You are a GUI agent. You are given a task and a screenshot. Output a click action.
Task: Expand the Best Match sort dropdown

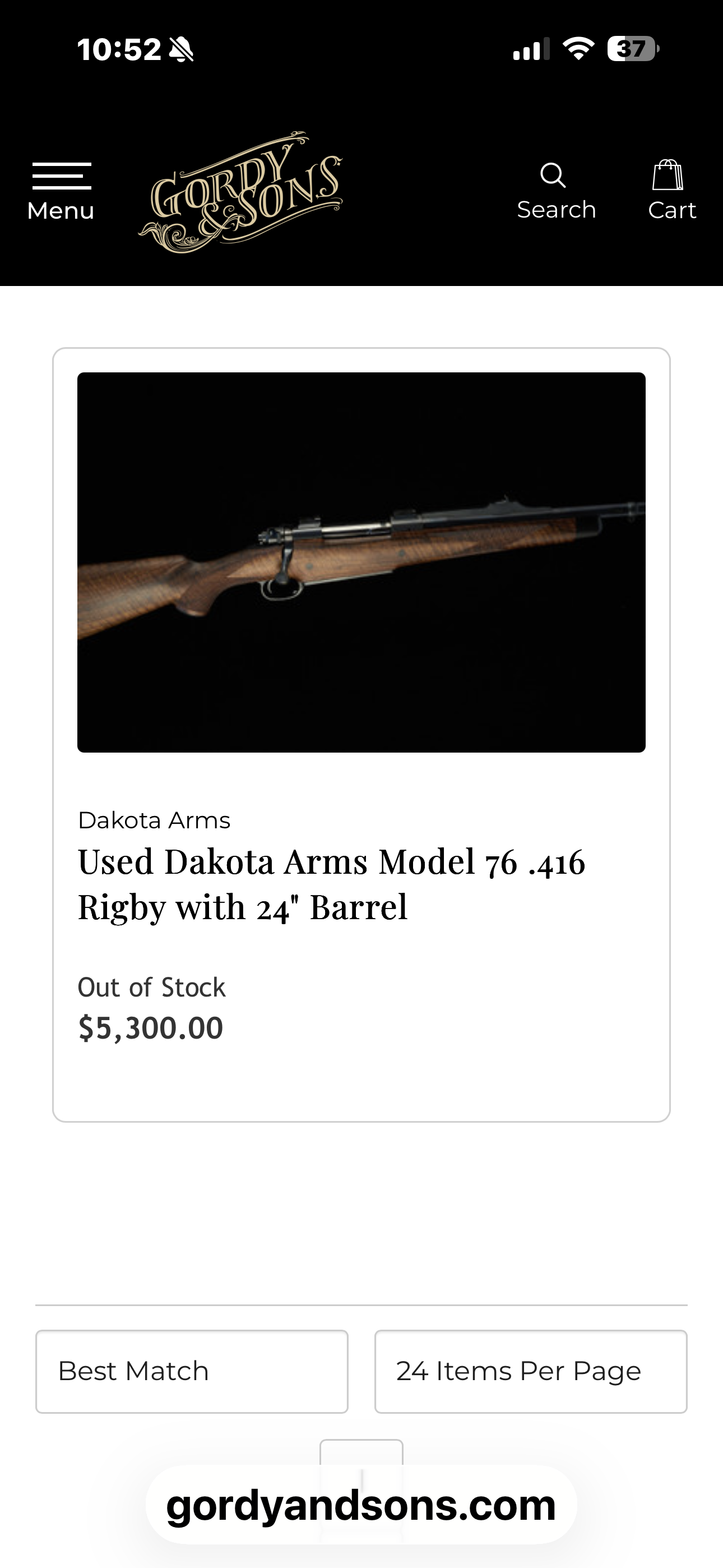coord(192,1371)
